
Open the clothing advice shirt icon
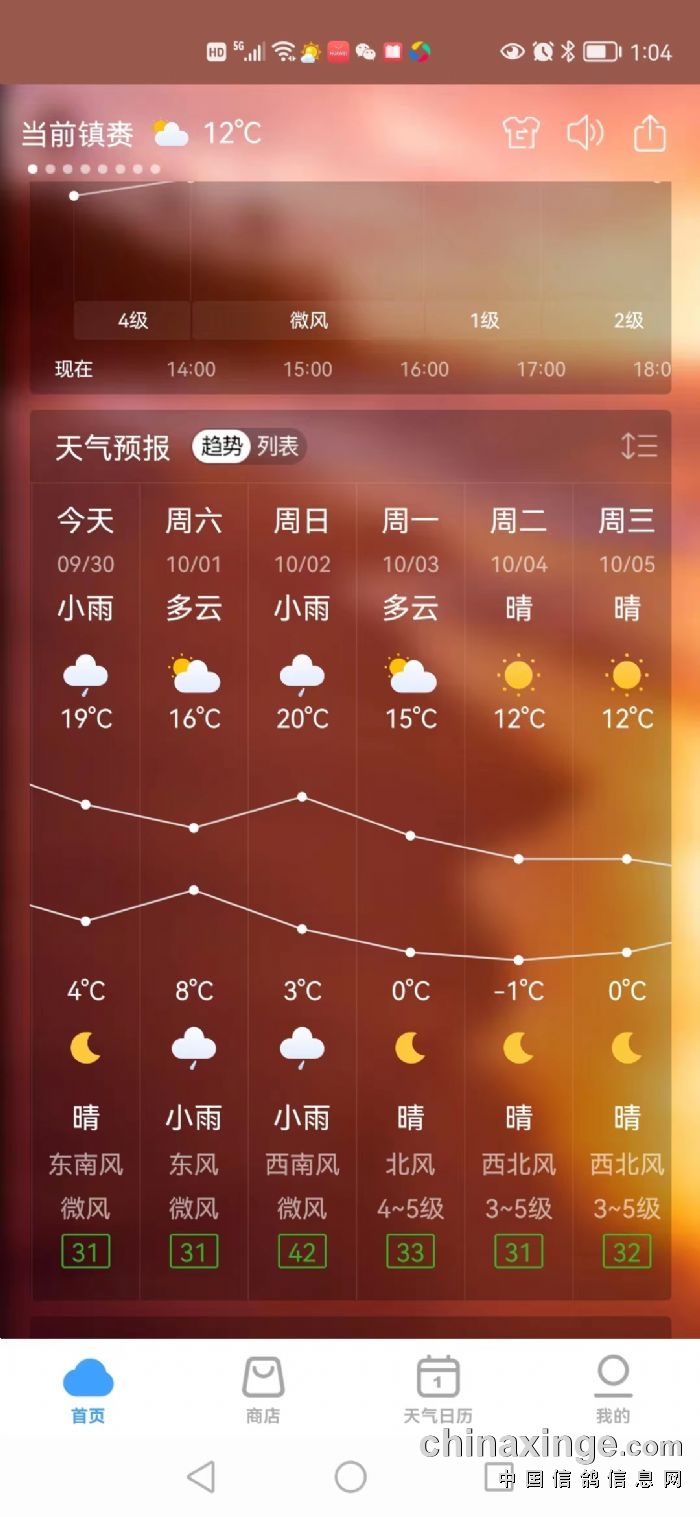point(521,133)
